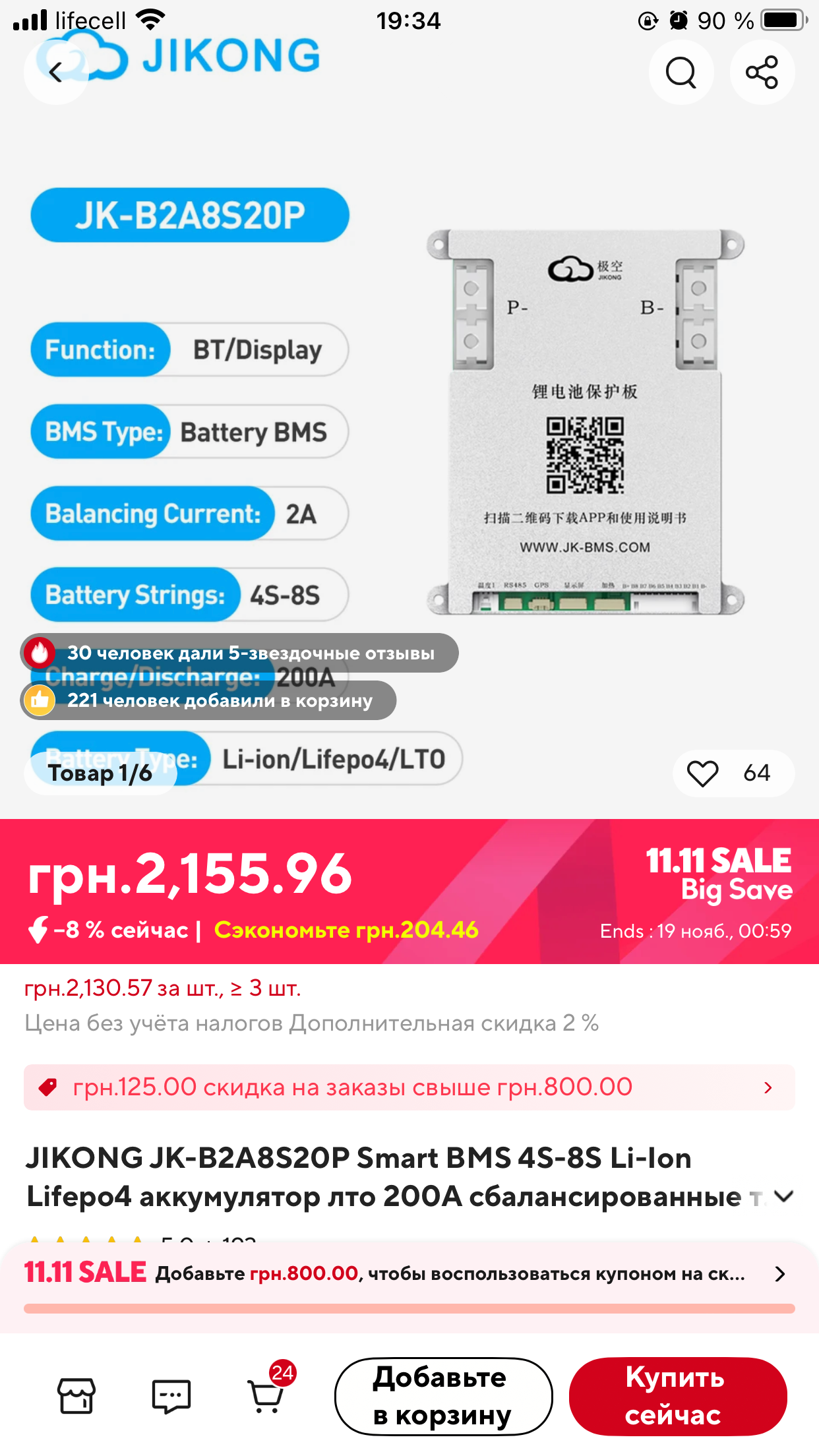Screen dimensions: 819x1456
Task: Visit the seller's store
Action: pyautogui.click(x=76, y=1395)
